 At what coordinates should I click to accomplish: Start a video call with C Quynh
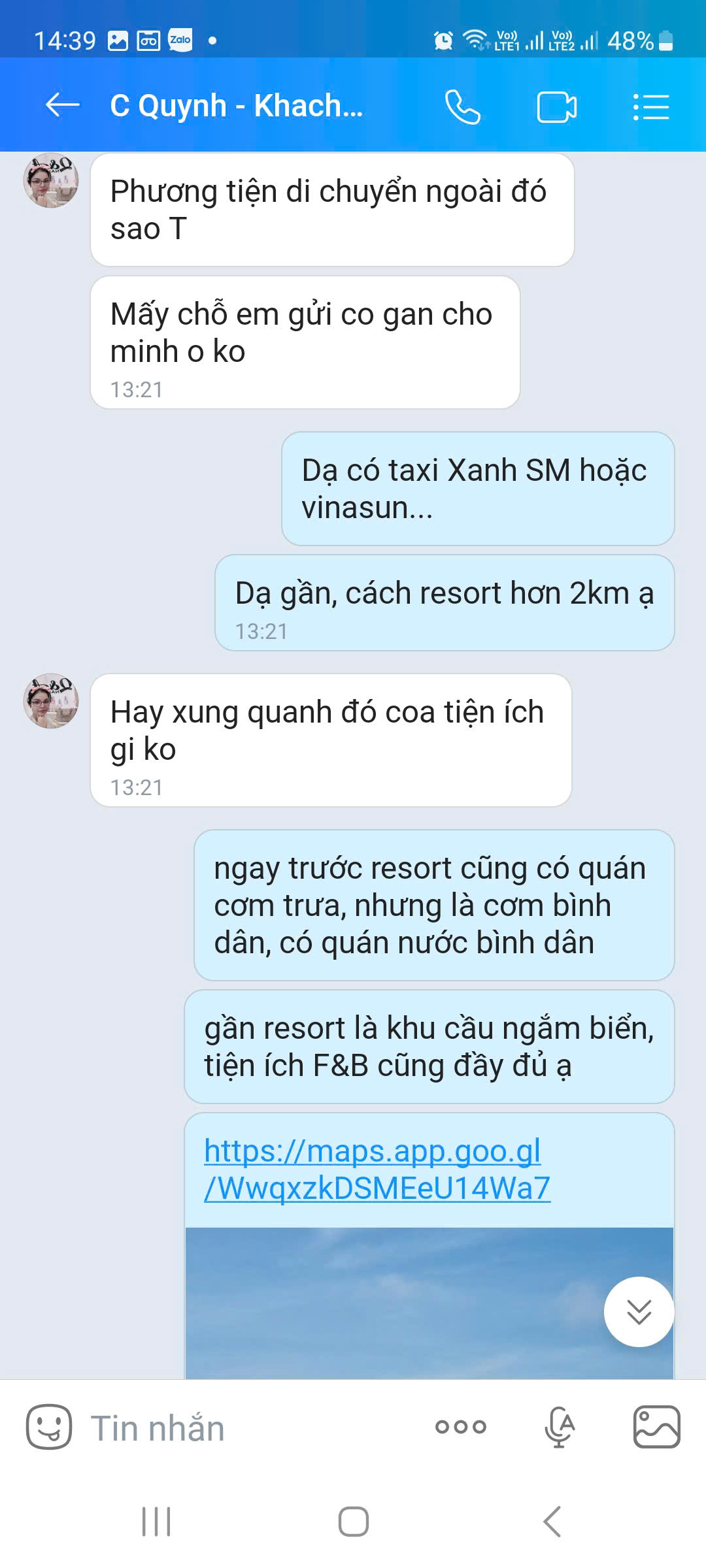tap(556, 107)
